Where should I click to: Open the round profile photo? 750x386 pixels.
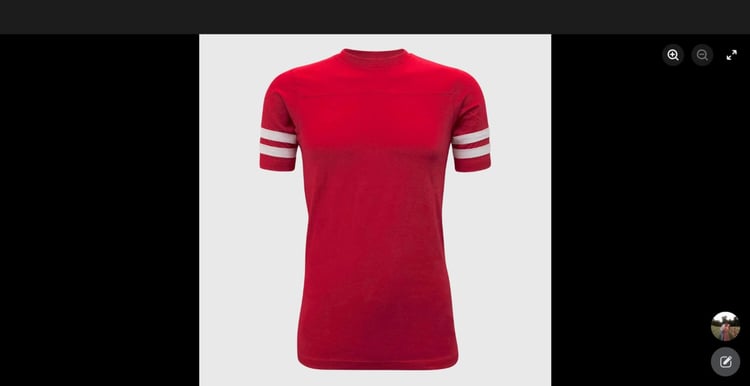(x=725, y=326)
